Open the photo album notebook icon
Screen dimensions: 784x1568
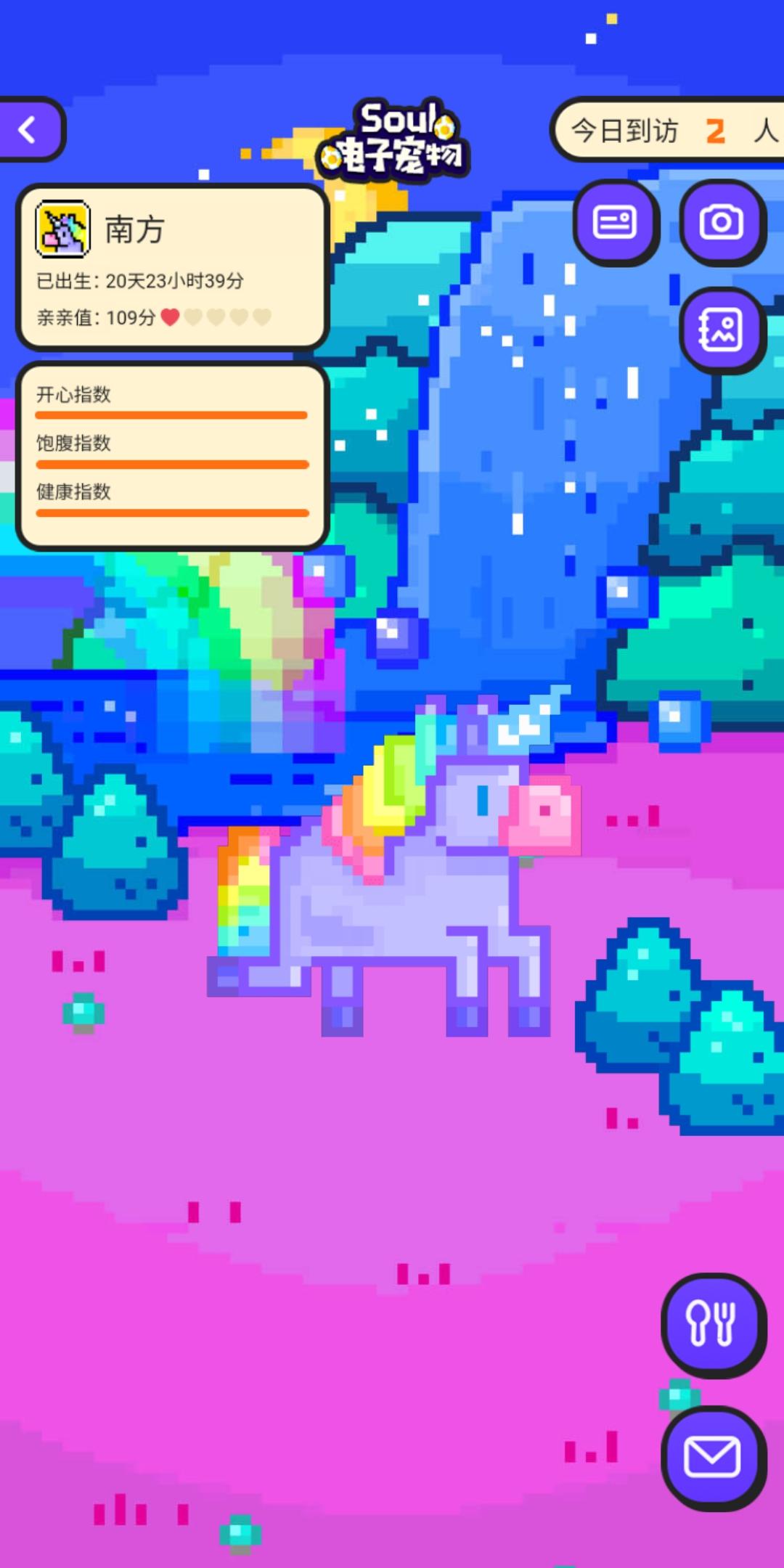[x=722, y=330]
